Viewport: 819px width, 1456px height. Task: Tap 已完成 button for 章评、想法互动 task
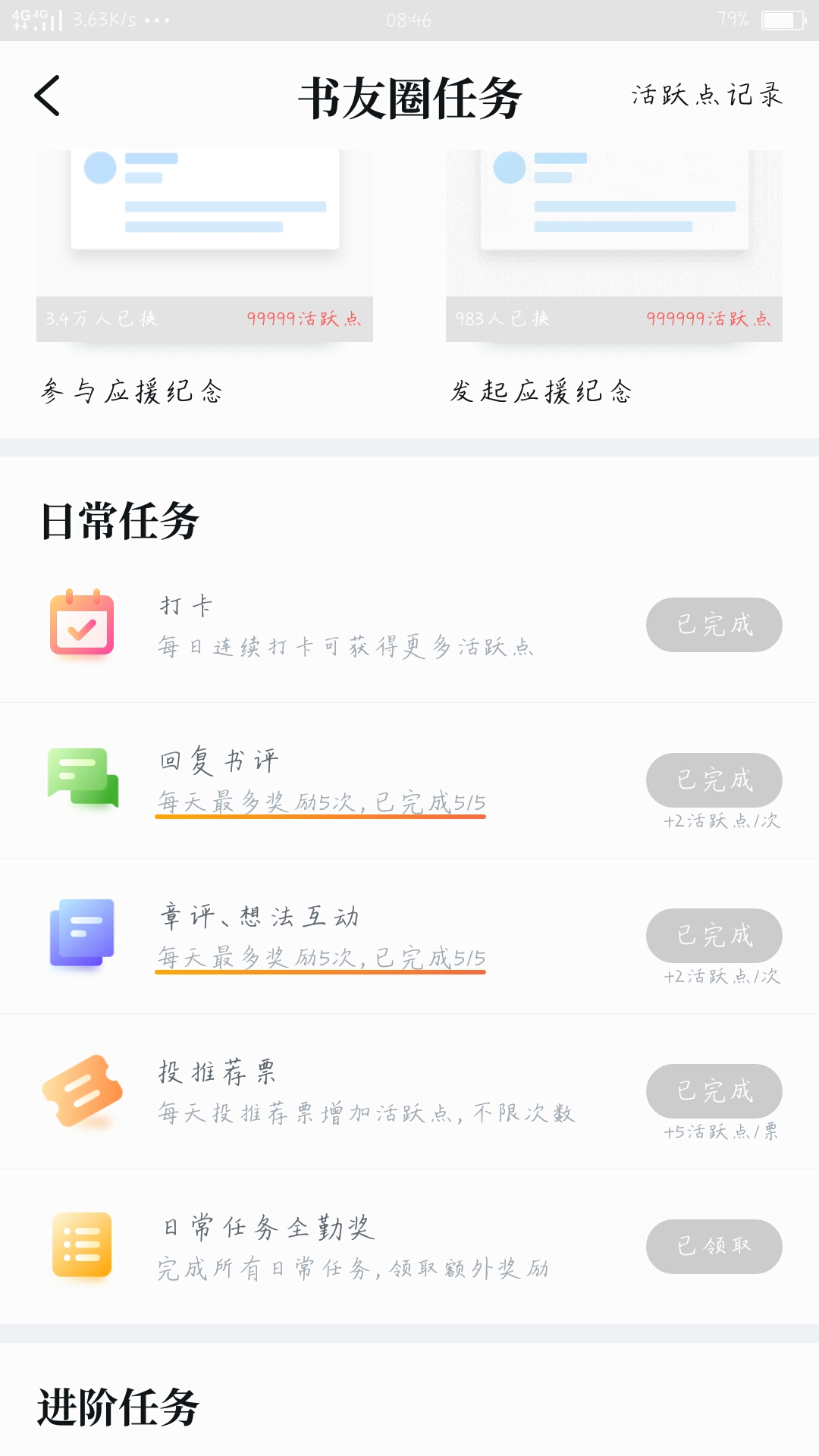714,936
